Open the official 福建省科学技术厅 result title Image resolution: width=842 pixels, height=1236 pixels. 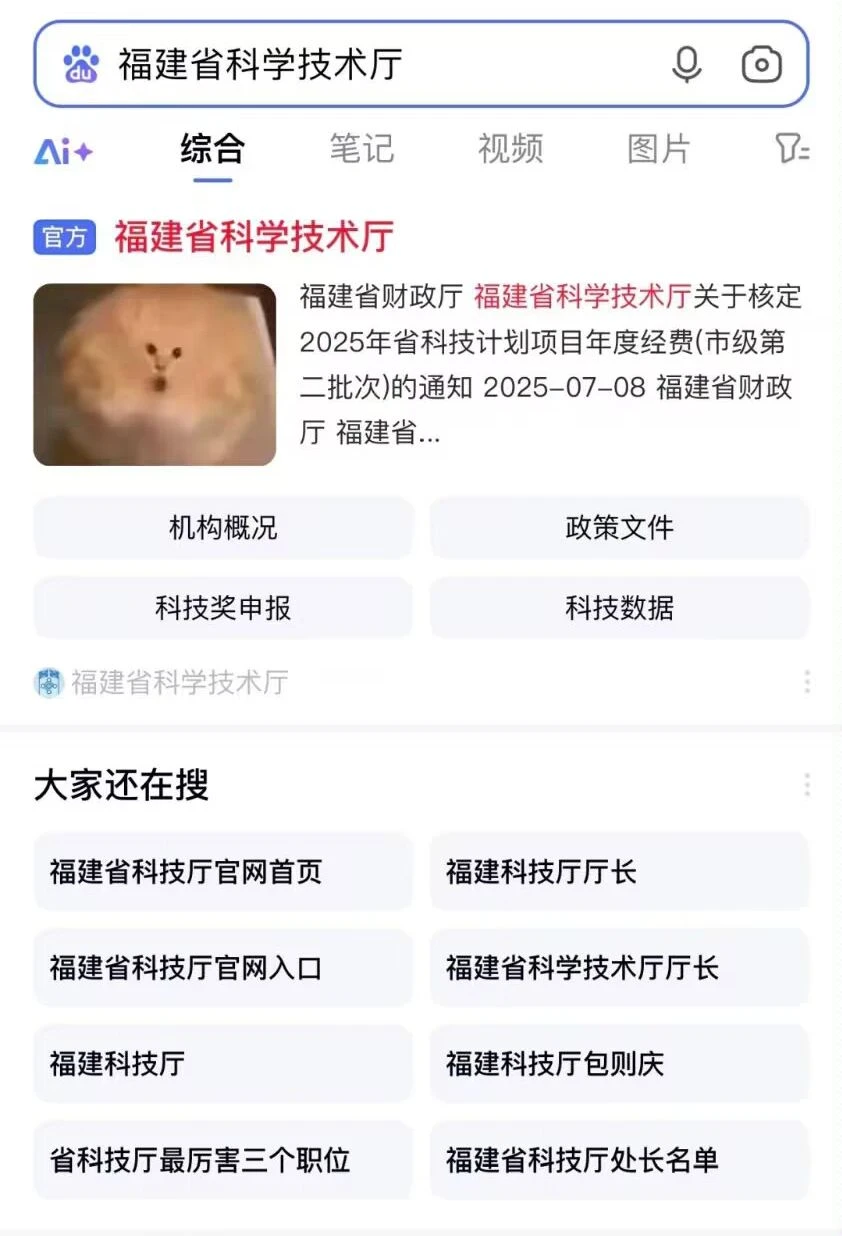254,237
